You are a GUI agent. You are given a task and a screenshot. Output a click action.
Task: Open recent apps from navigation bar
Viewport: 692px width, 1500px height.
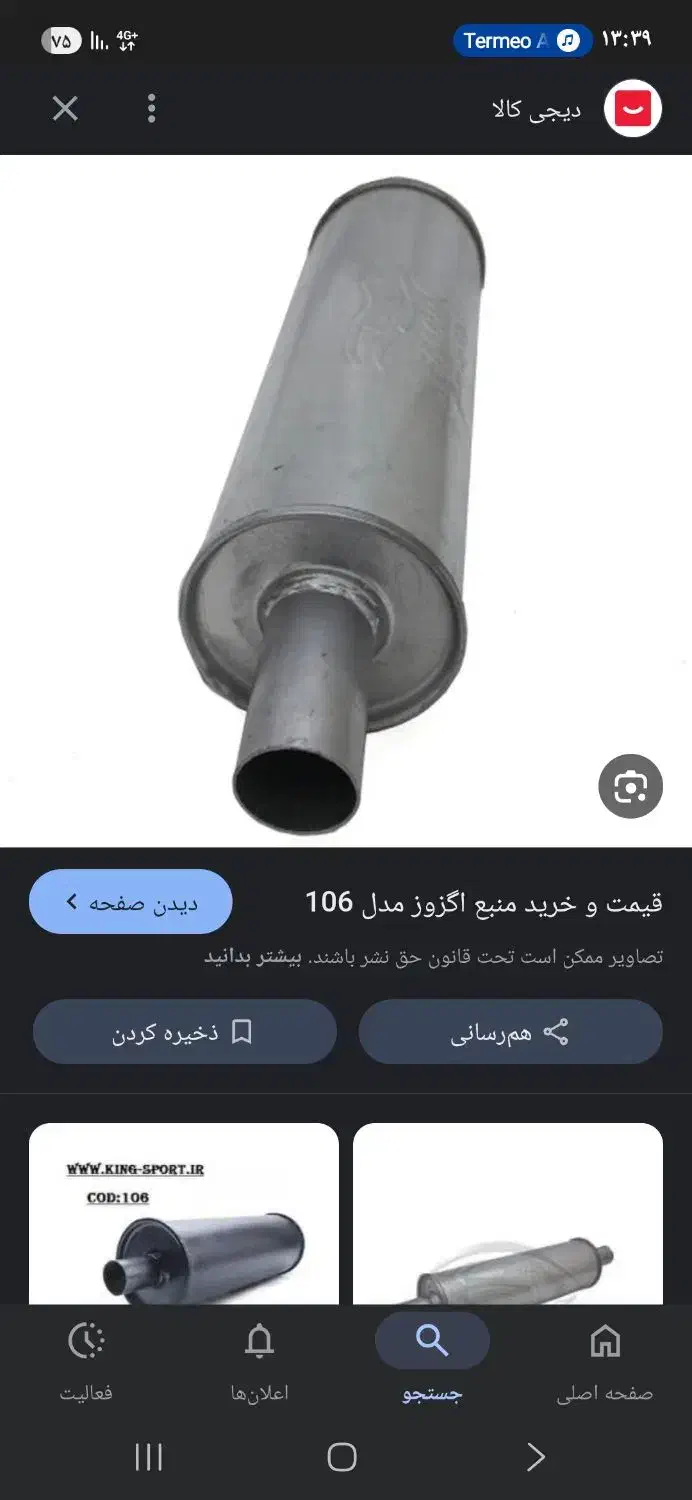click(x=148, y=1457)
